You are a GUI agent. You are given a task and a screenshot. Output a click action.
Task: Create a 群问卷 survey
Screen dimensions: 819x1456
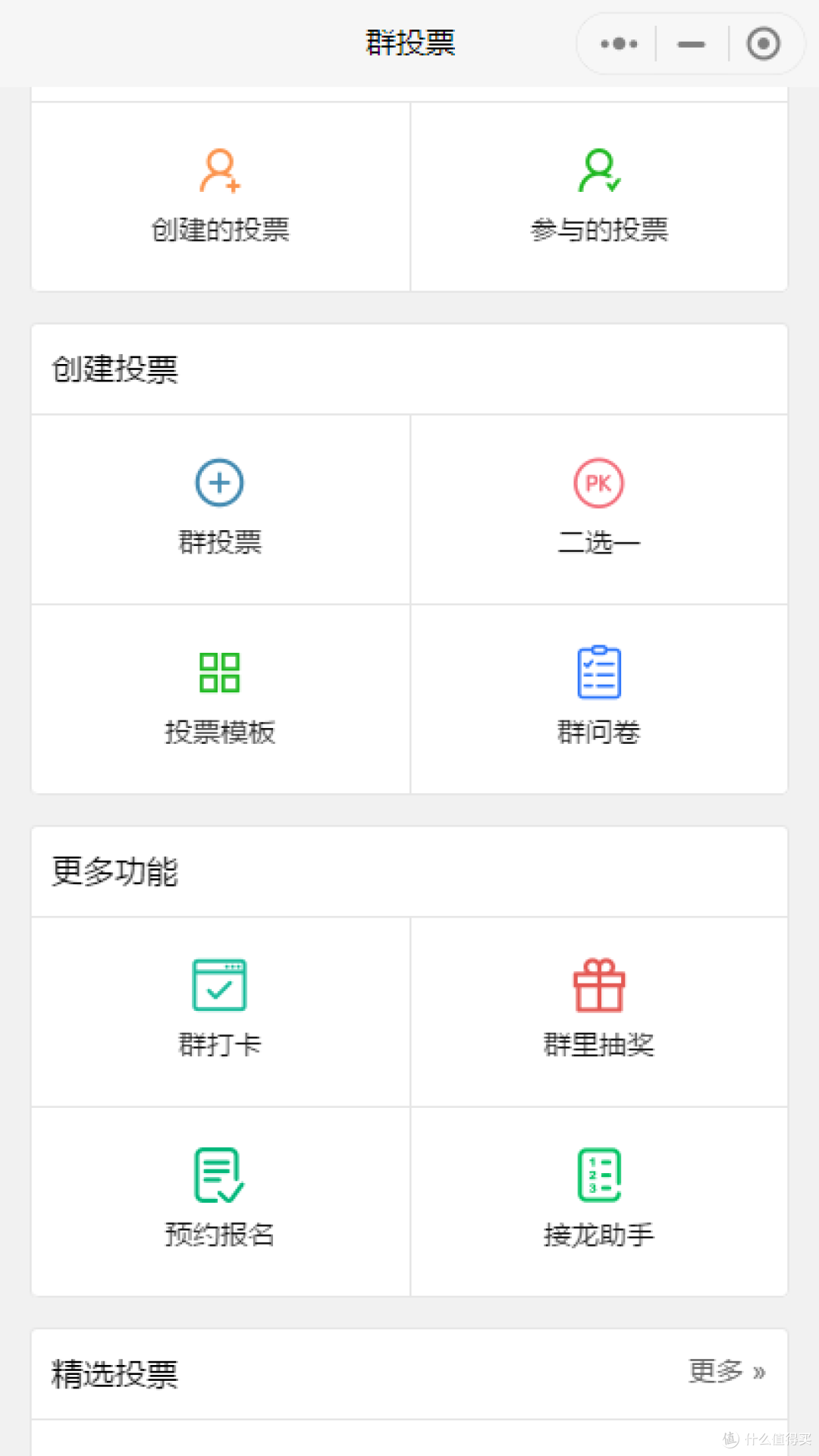point(599,698)
